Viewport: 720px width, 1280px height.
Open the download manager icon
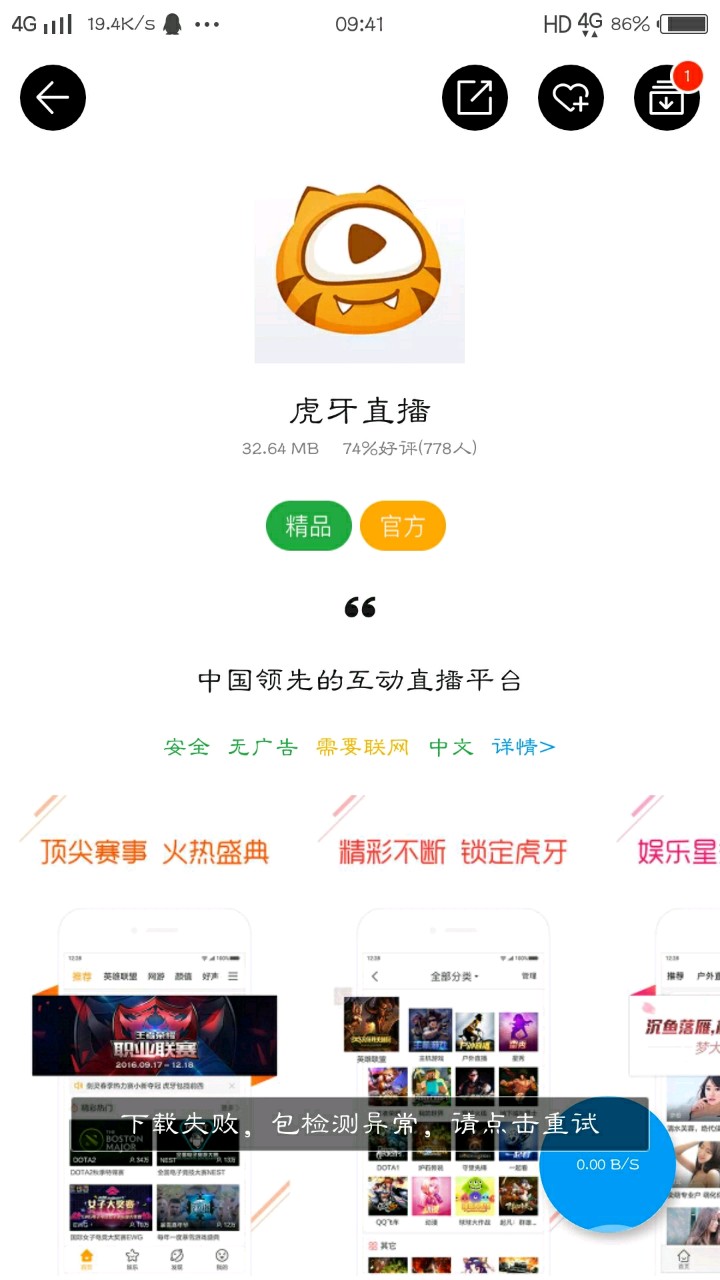pyautogui.click(x=666, y=98)
